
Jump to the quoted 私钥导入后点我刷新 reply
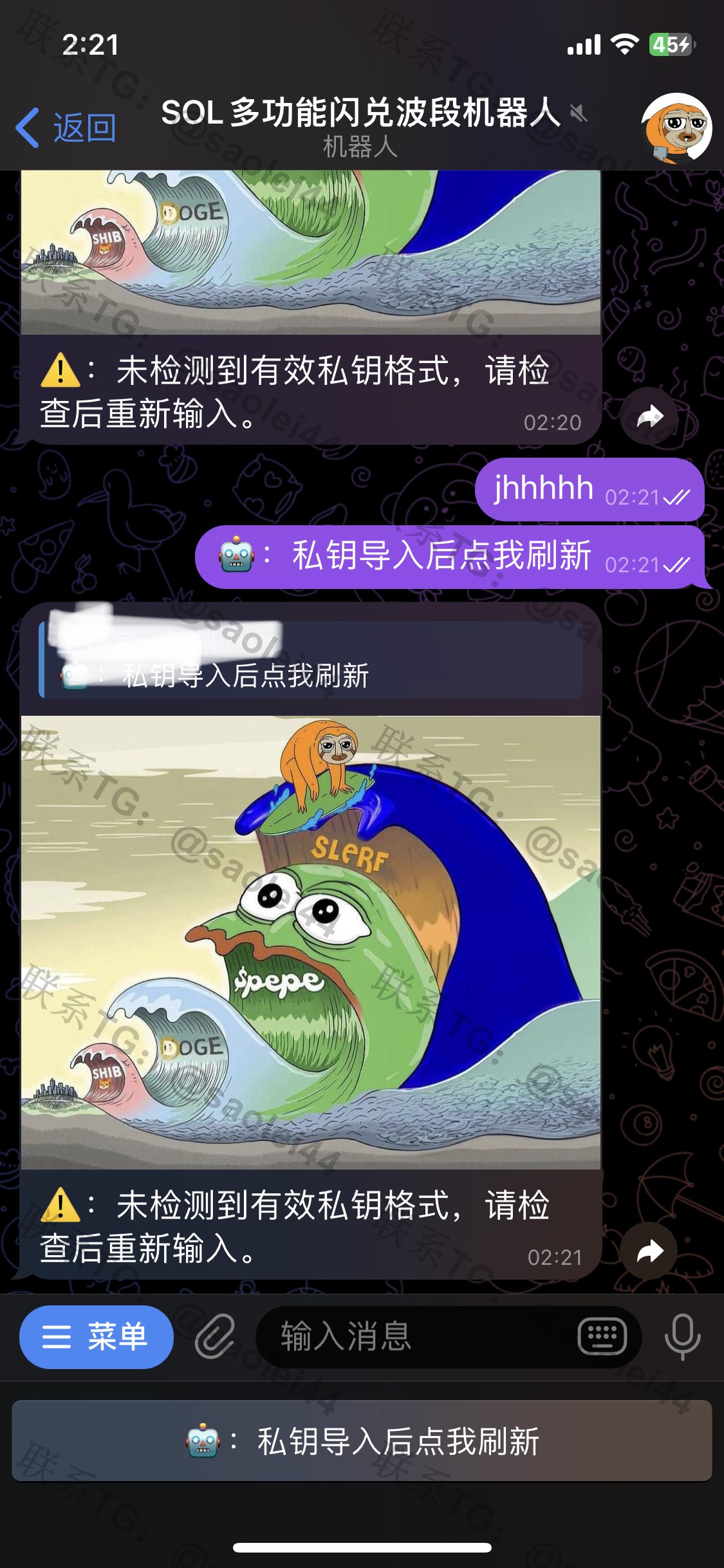tap(311, 660)
